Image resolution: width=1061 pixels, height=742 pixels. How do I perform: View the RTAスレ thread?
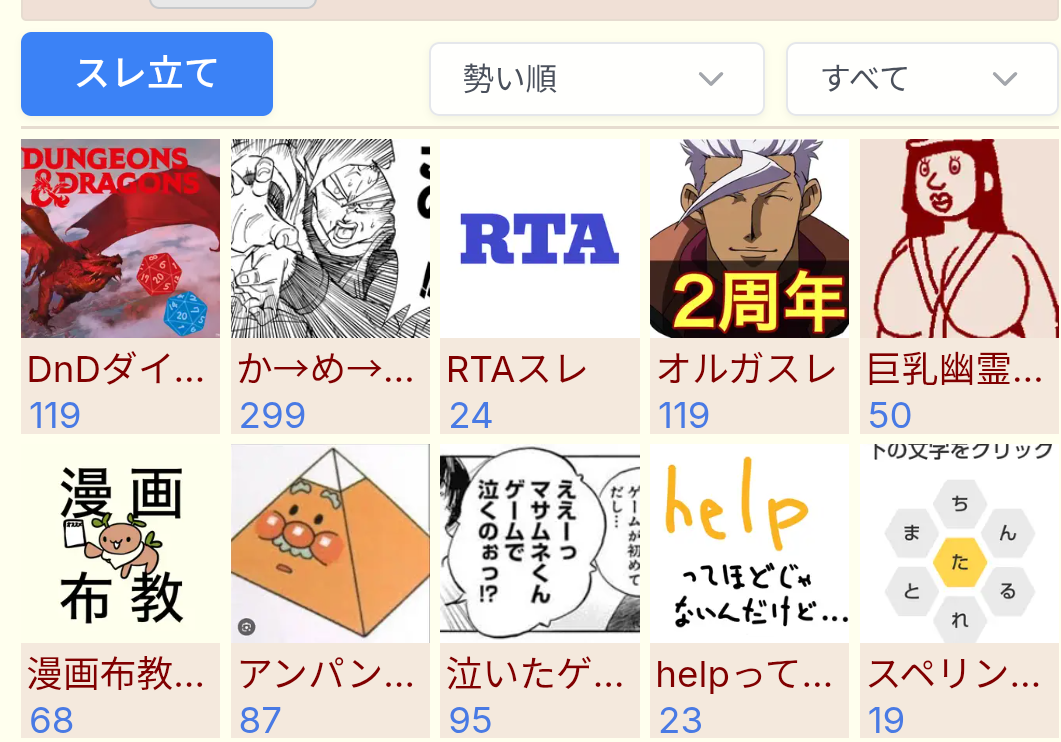[540, 240]
